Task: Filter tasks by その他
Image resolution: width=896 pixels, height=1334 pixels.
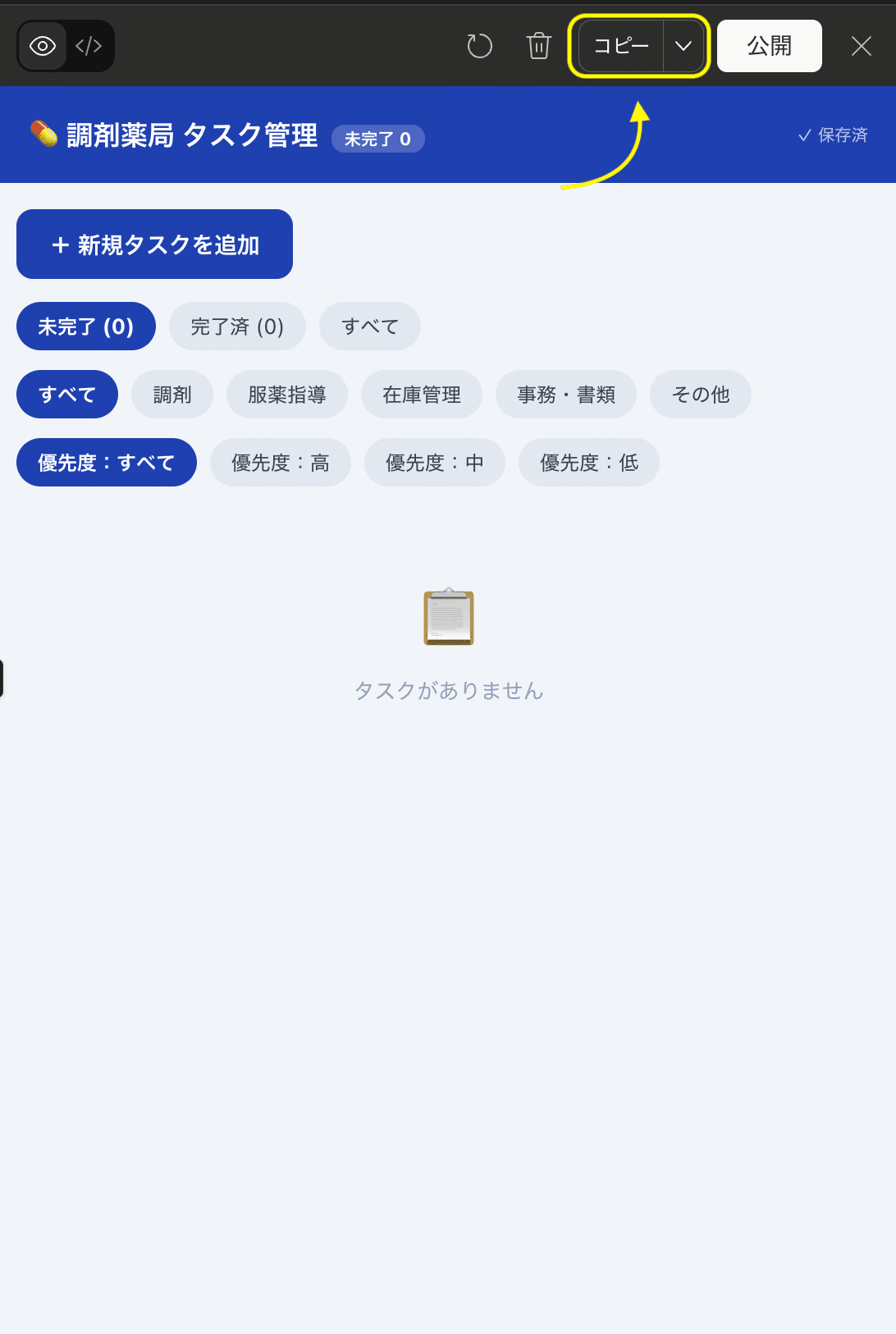Action: (x=700, y=395)
